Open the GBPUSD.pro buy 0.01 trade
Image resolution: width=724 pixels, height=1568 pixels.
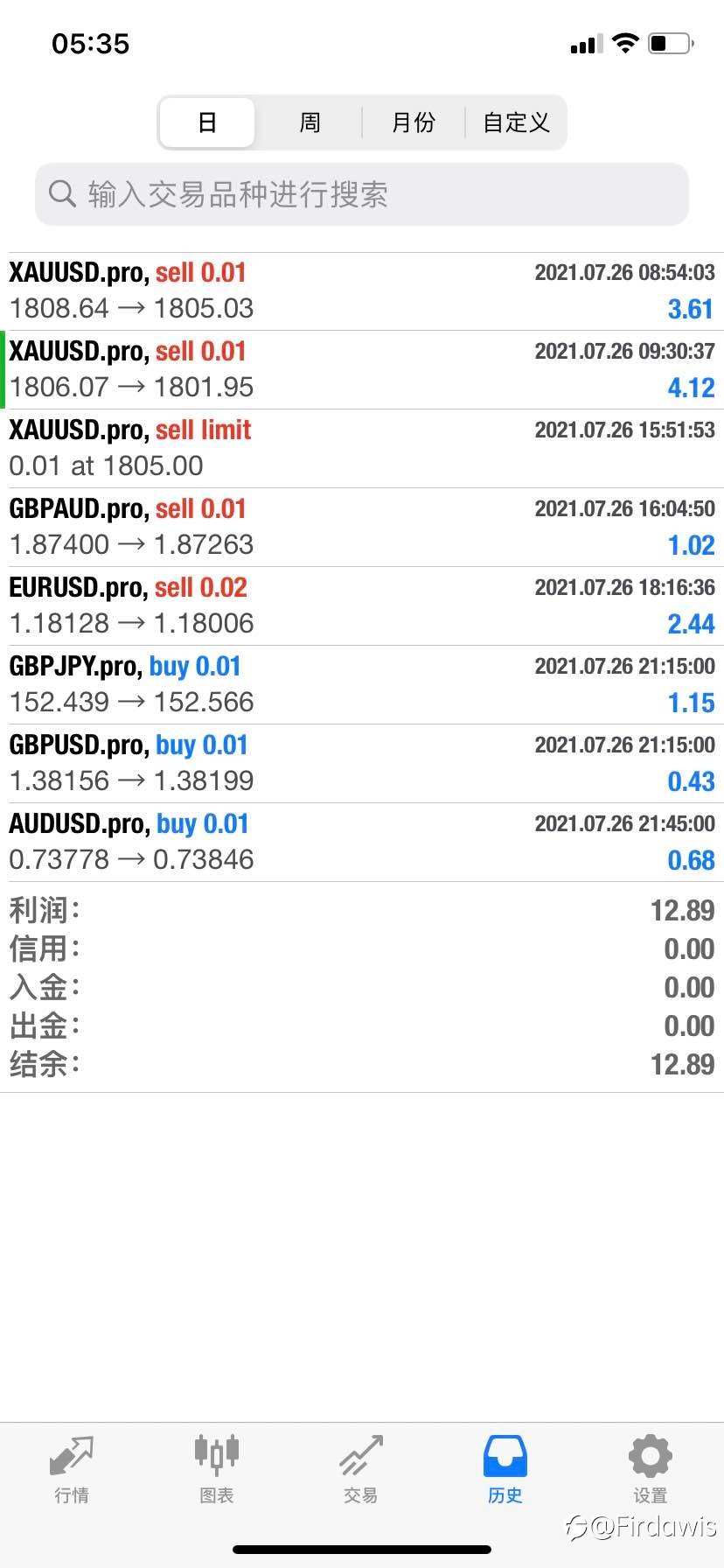[362, 764]
